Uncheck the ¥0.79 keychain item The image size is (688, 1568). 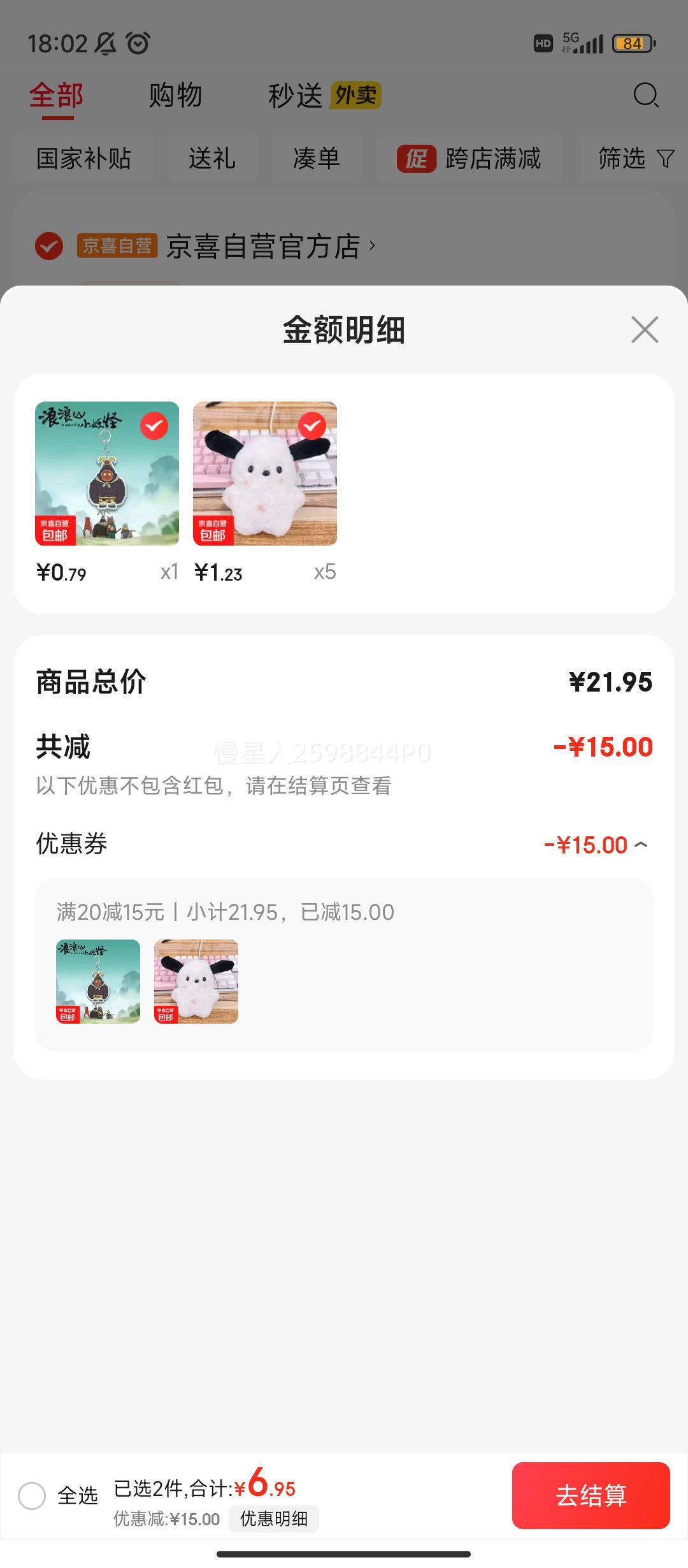(x=154, y=426)
